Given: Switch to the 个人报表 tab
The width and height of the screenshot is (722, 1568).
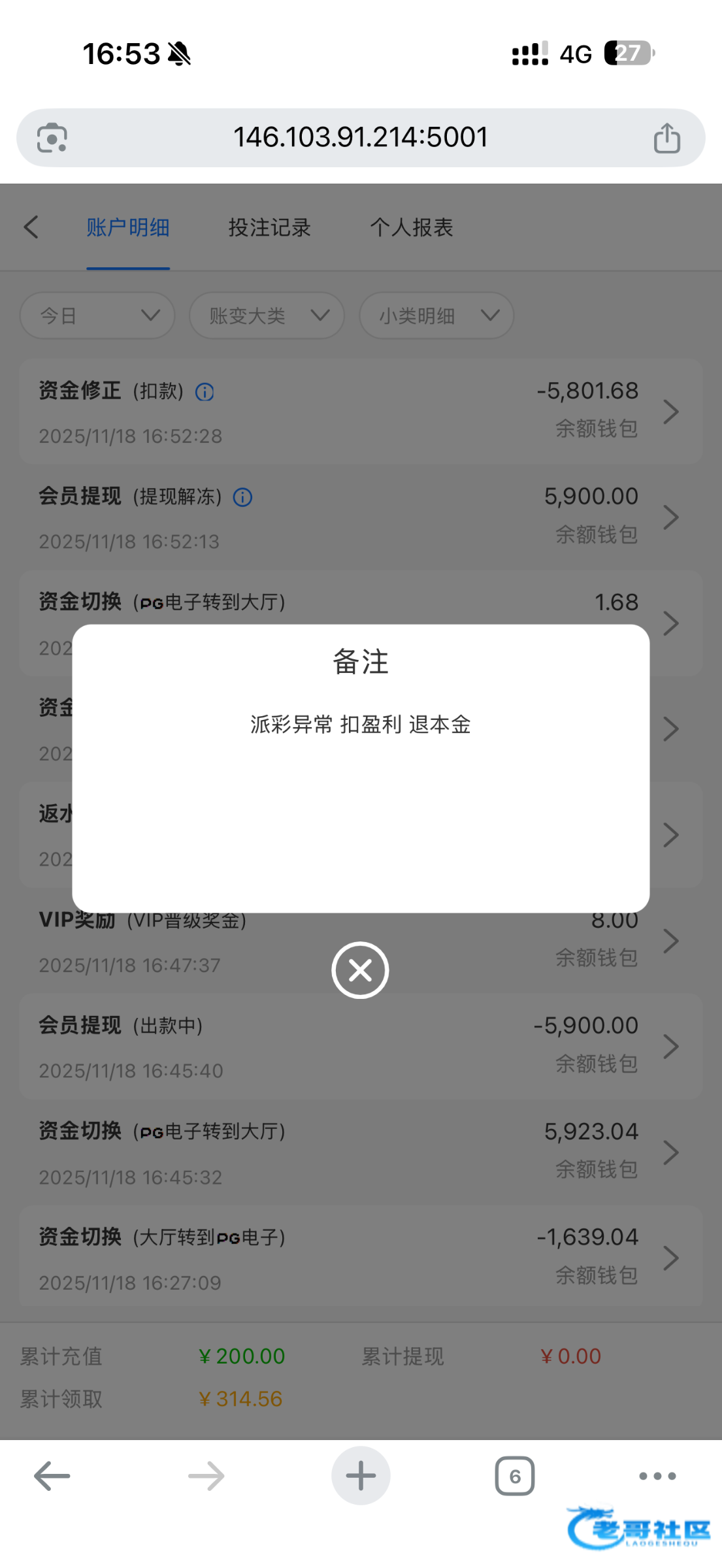Looking at the screenshot, I should click(x=411, y=228).
